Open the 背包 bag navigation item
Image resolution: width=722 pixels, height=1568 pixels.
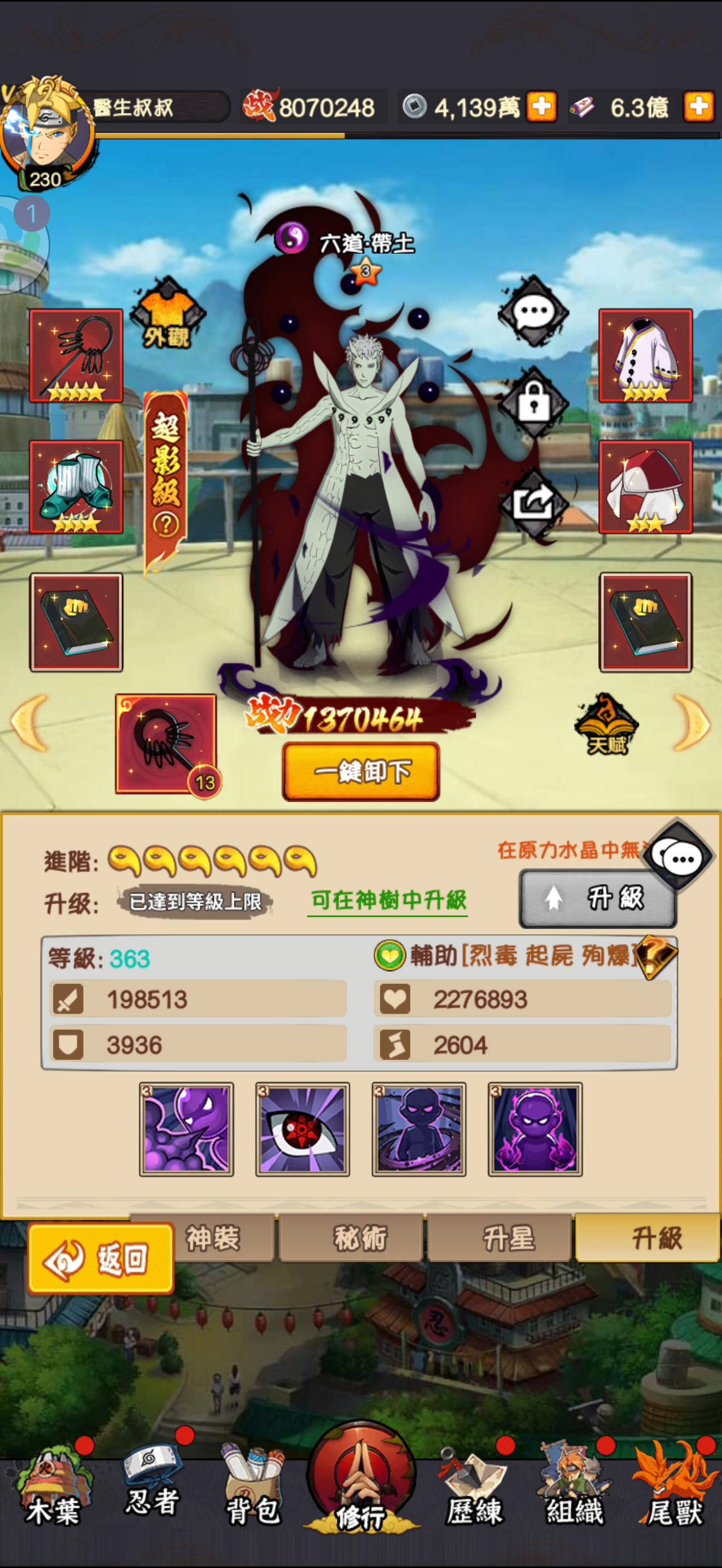254,1492
